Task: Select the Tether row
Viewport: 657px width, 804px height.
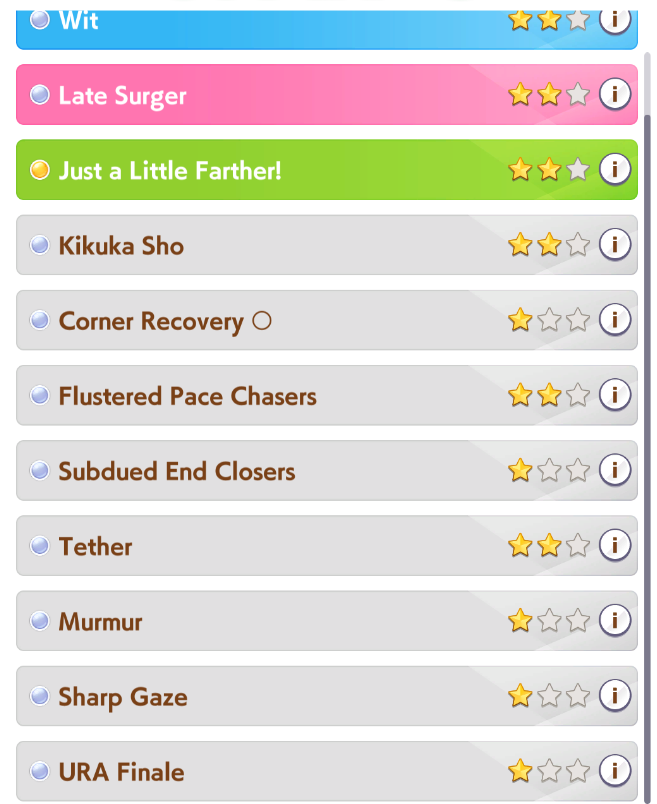Action: pos(260,546)
